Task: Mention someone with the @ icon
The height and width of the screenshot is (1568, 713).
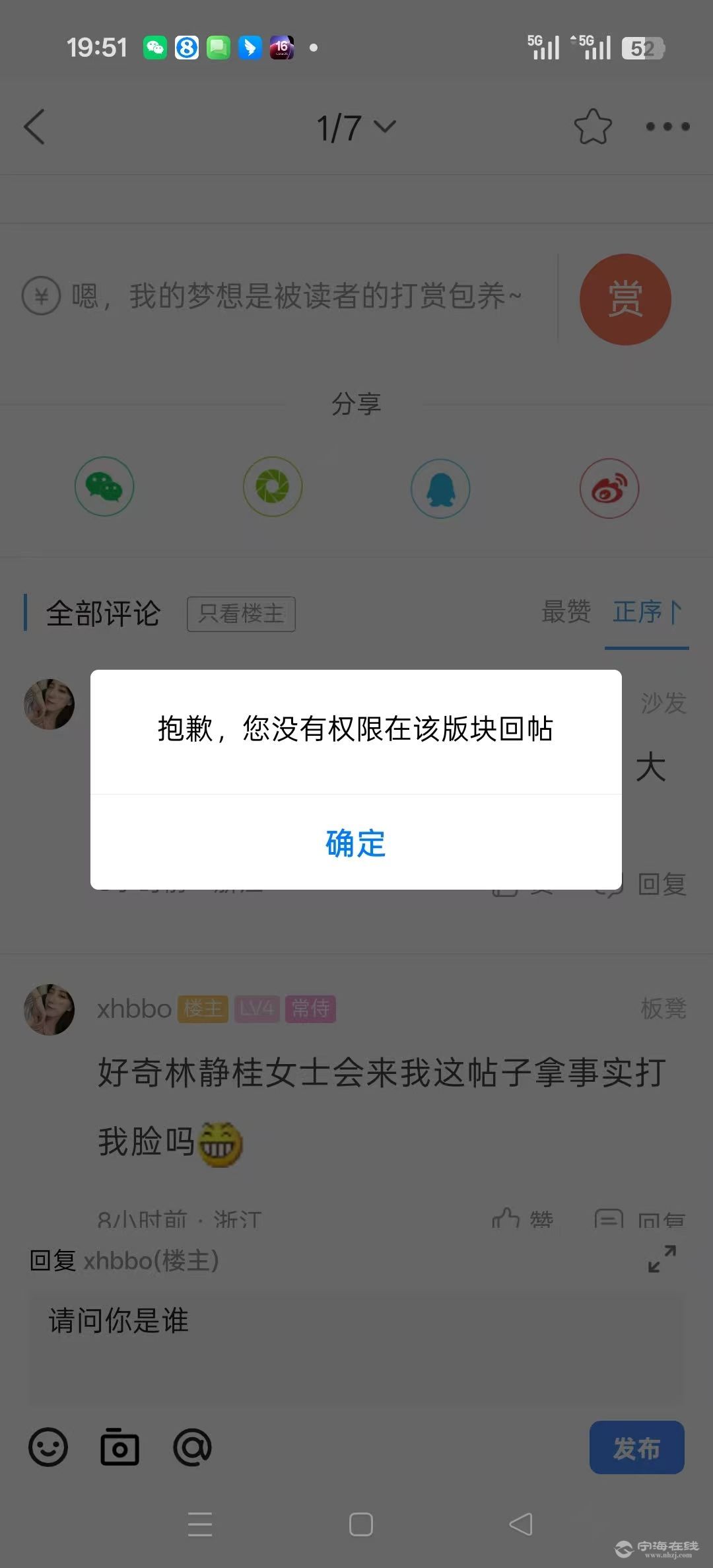Action: click(x=192, y=1447)
